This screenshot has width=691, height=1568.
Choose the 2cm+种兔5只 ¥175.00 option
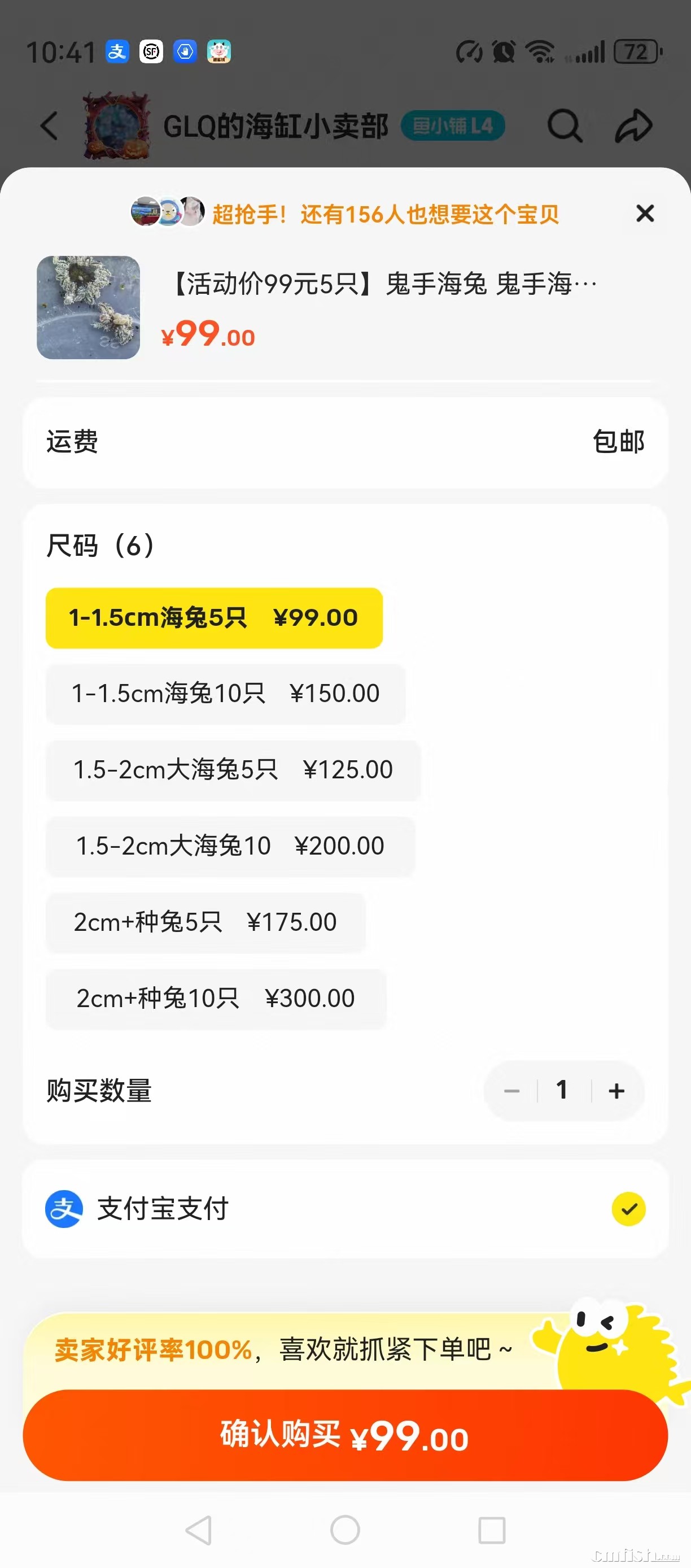click(x=205, y=922)
